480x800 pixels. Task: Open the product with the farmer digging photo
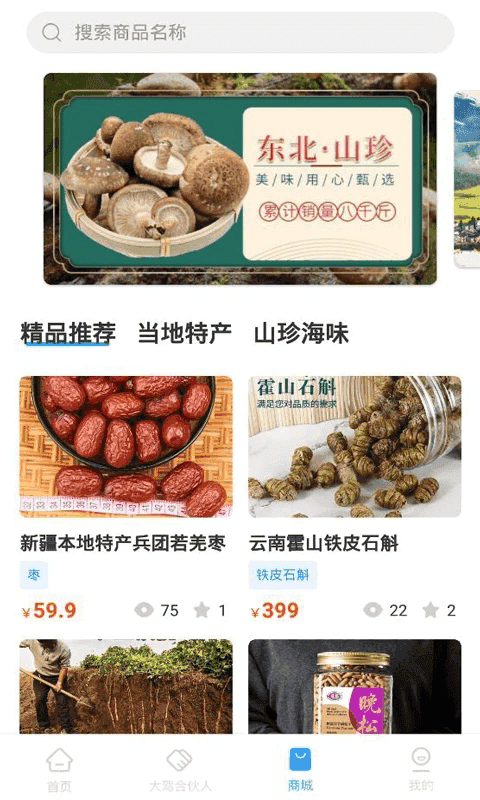pyautogui.click(x=126, y=686)
